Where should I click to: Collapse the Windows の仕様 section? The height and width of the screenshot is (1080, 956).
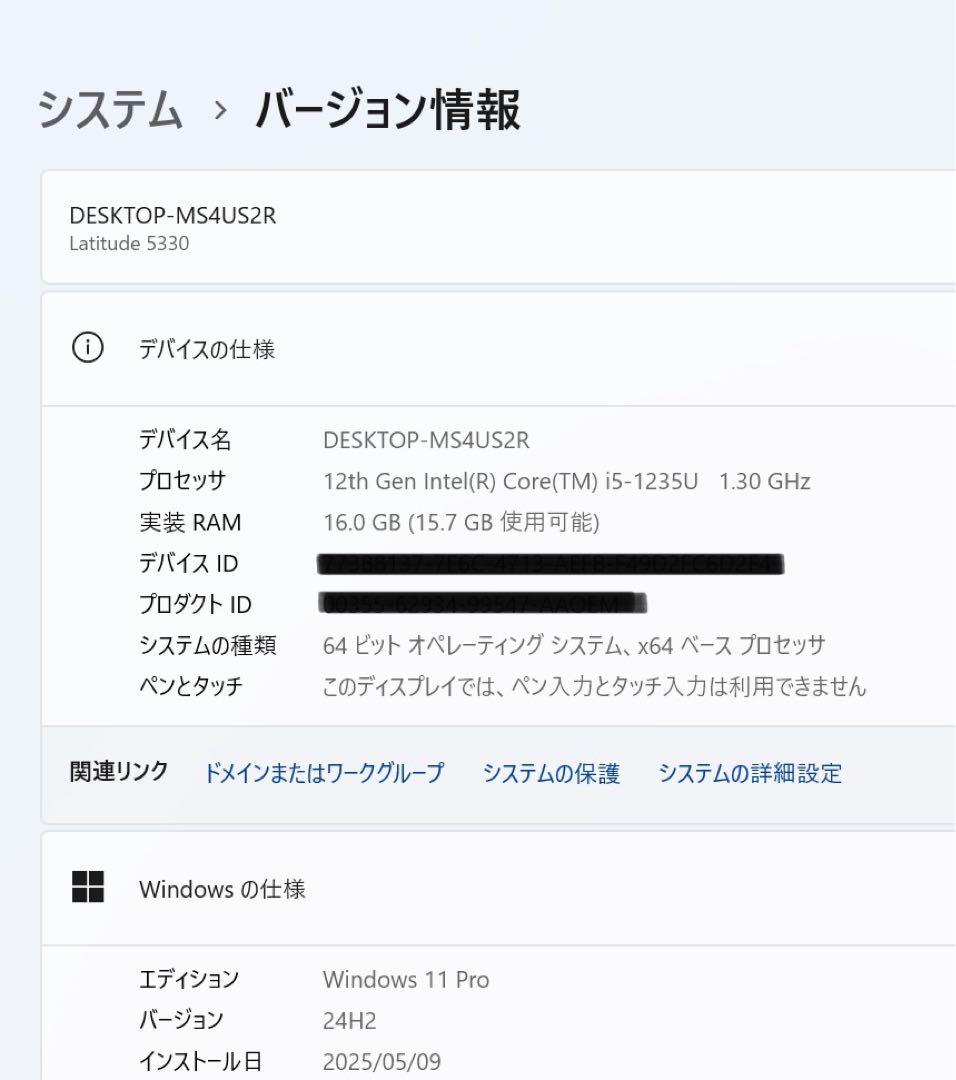pos(221,888)
